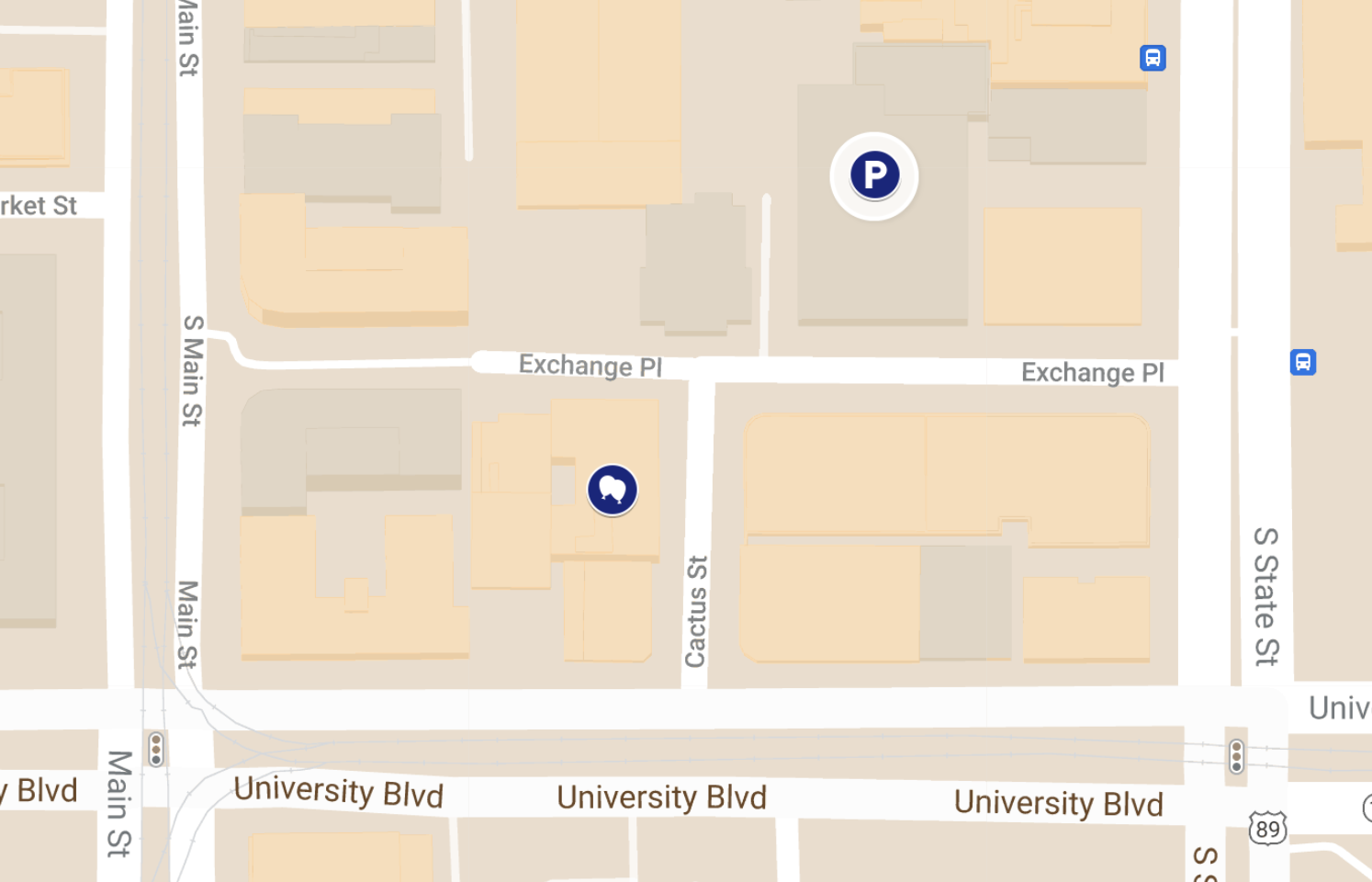Tap the bus stop icon on S State St

tap(1302, 362)
